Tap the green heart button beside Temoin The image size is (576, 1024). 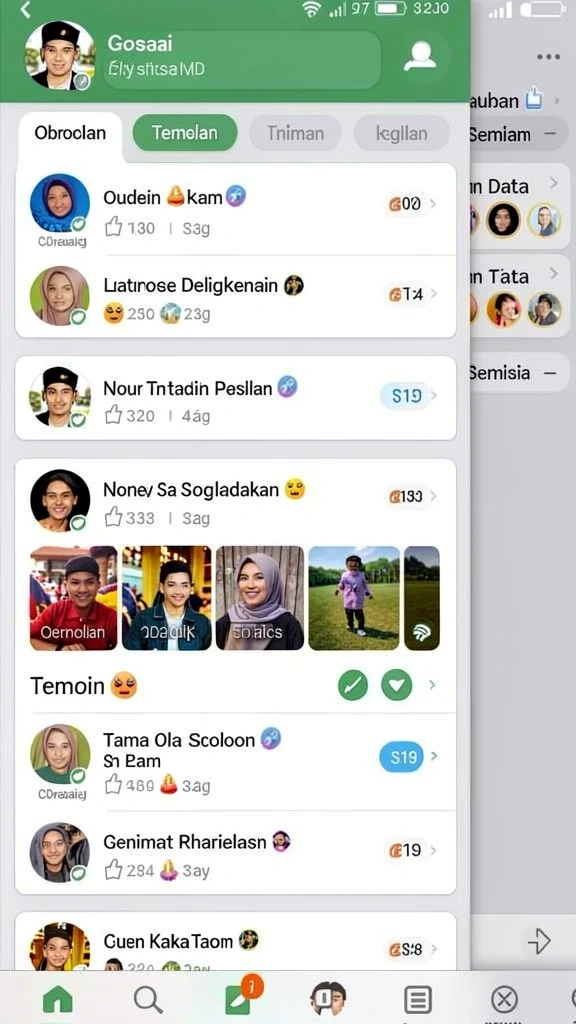pyautogui.click(x=396, y=685)
